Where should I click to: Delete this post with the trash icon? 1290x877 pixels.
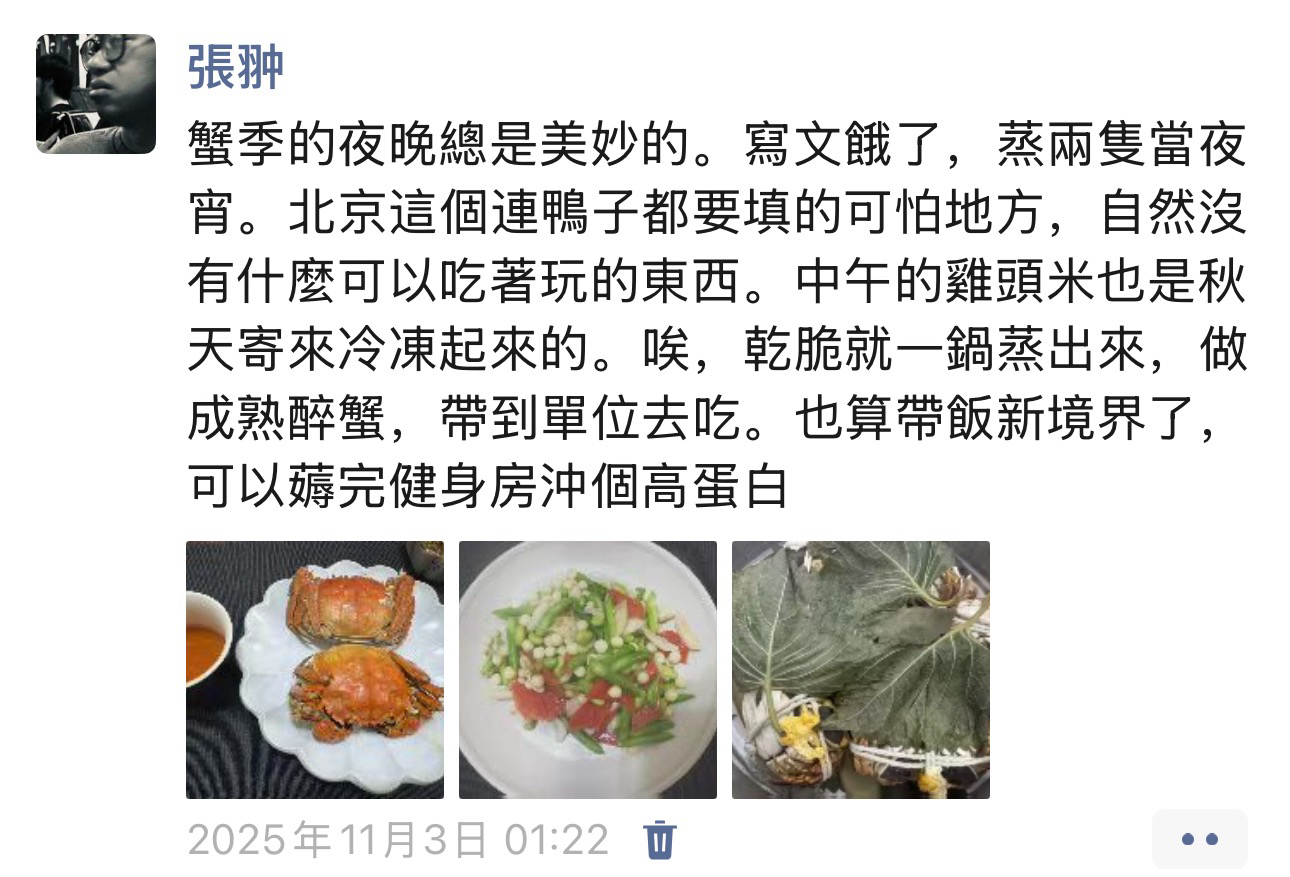pos(659,839)
